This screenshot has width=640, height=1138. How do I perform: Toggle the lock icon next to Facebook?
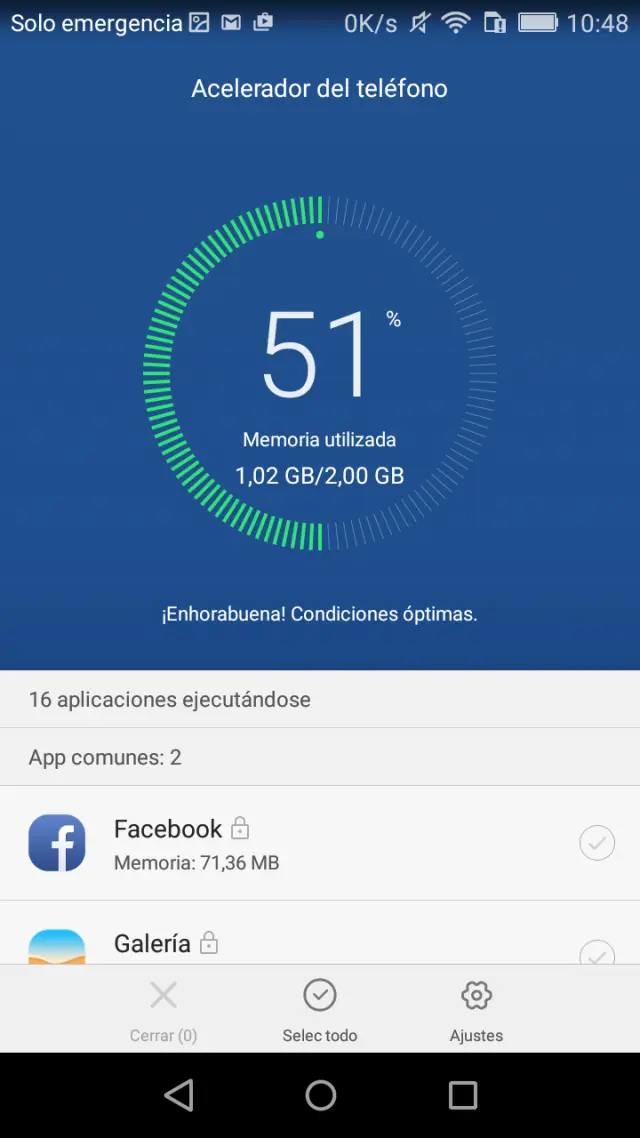(239, 829)
